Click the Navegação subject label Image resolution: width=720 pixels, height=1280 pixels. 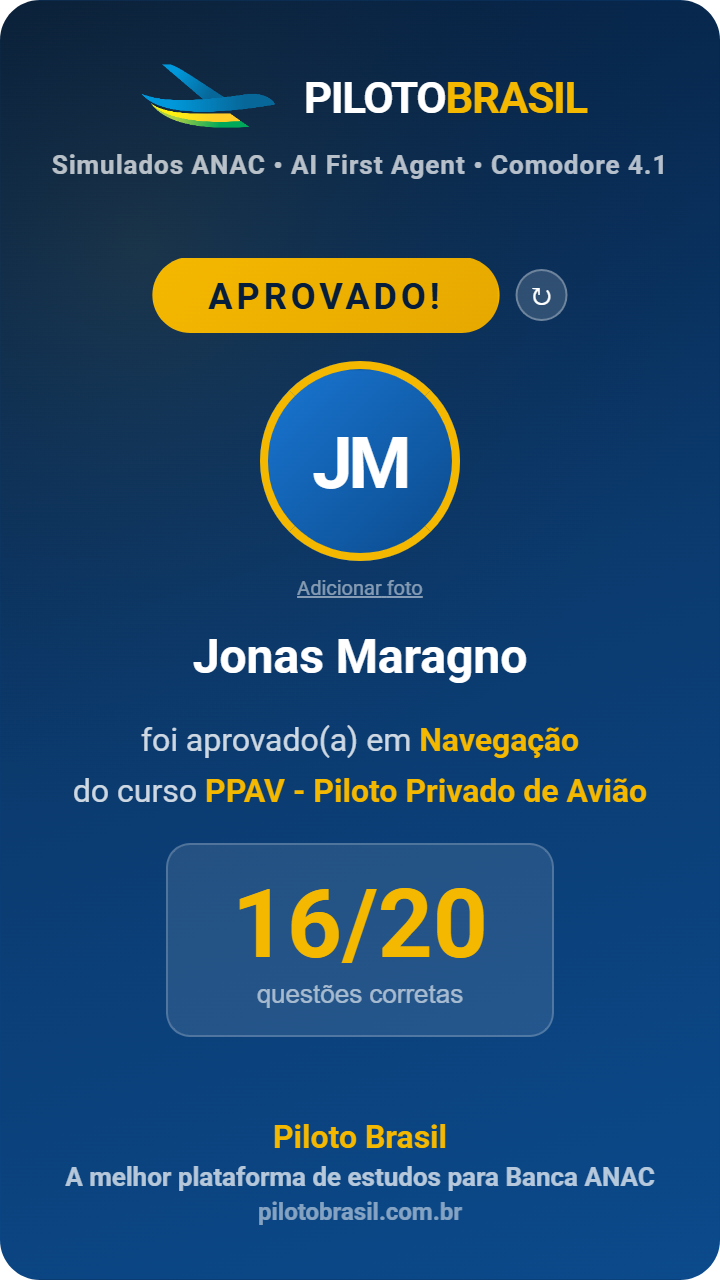point(500,740)
